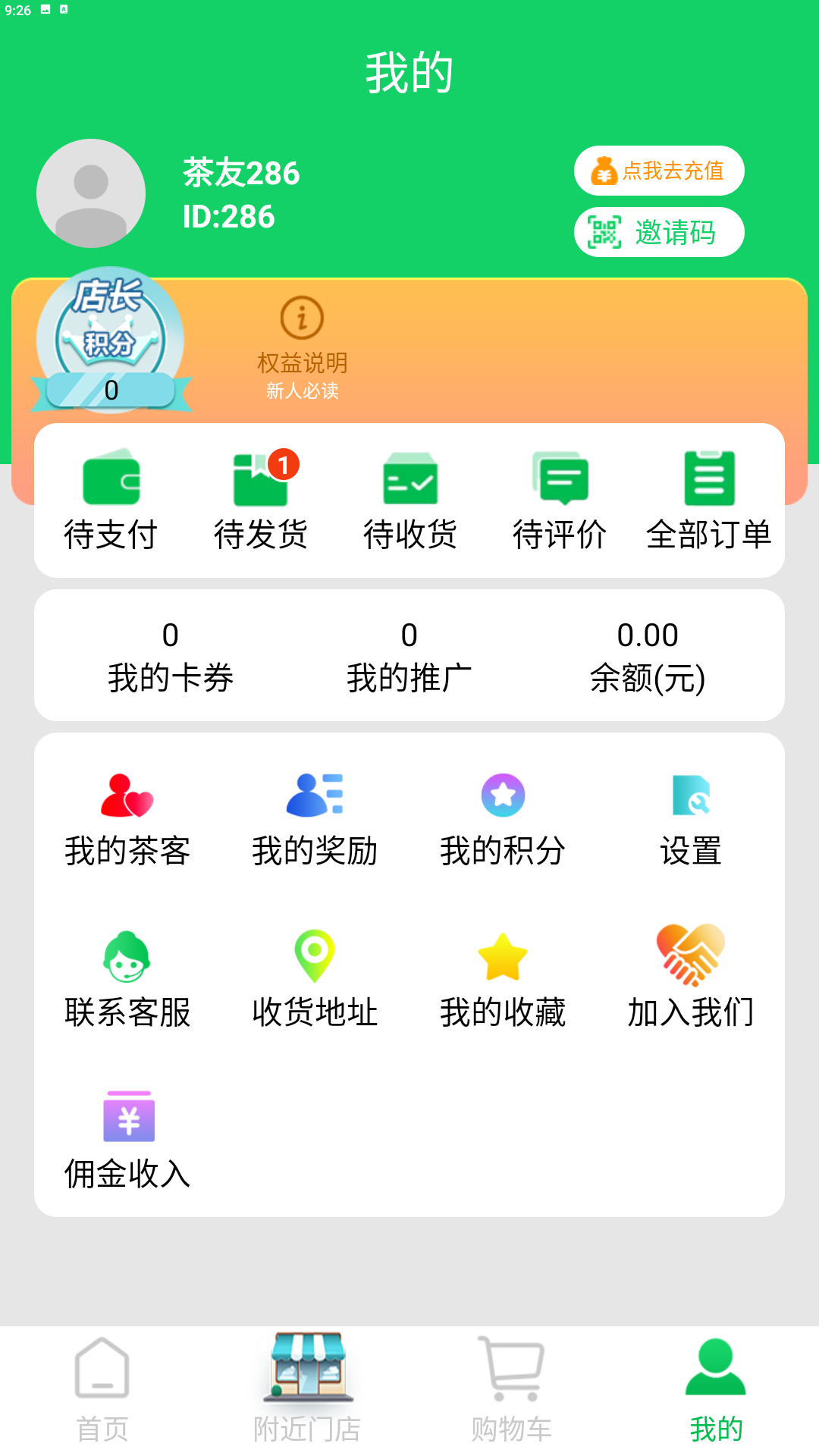819x1456 pixels.
Task: Tap the 点我去充值 recharge button
Action: [x=658, y=171]
